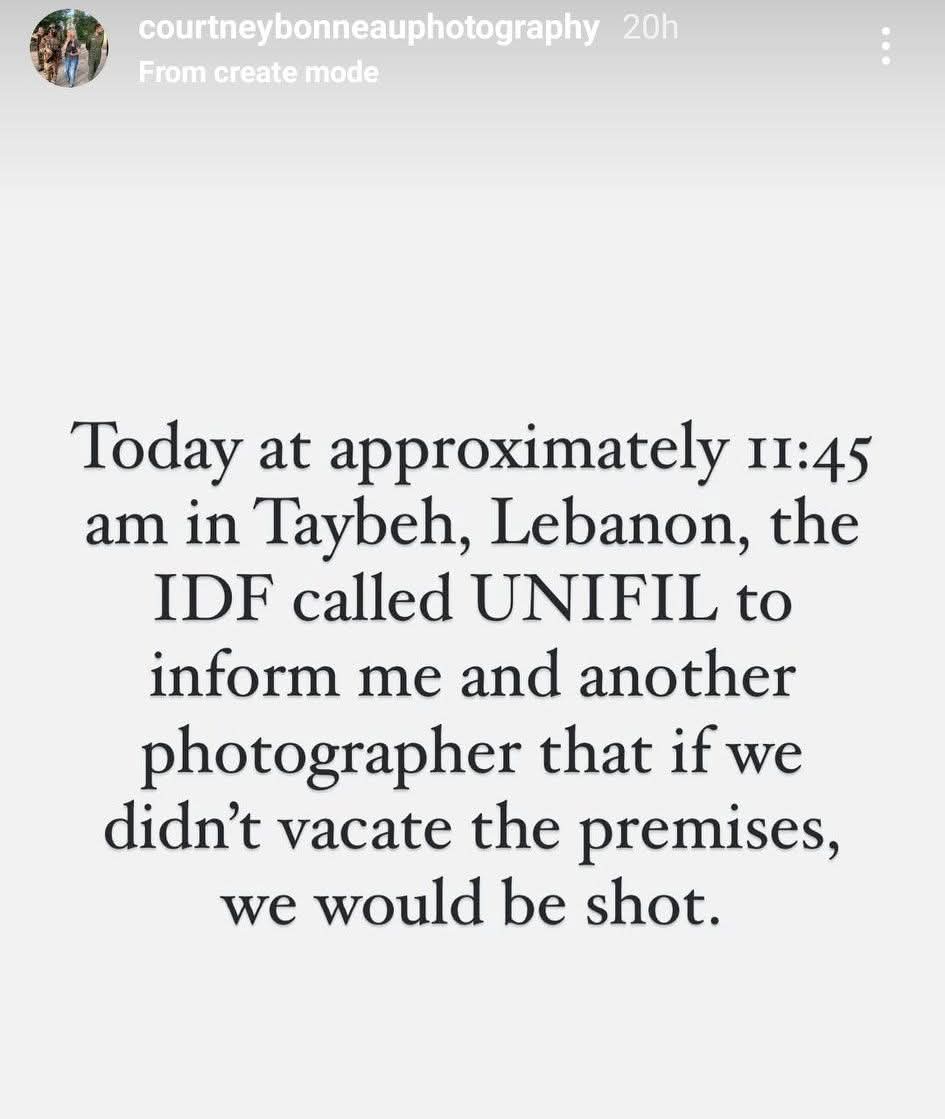Open courtneybonneauphotography's profile picture
The width and height of the screenshot is (945, 1119).
point(69,47)
